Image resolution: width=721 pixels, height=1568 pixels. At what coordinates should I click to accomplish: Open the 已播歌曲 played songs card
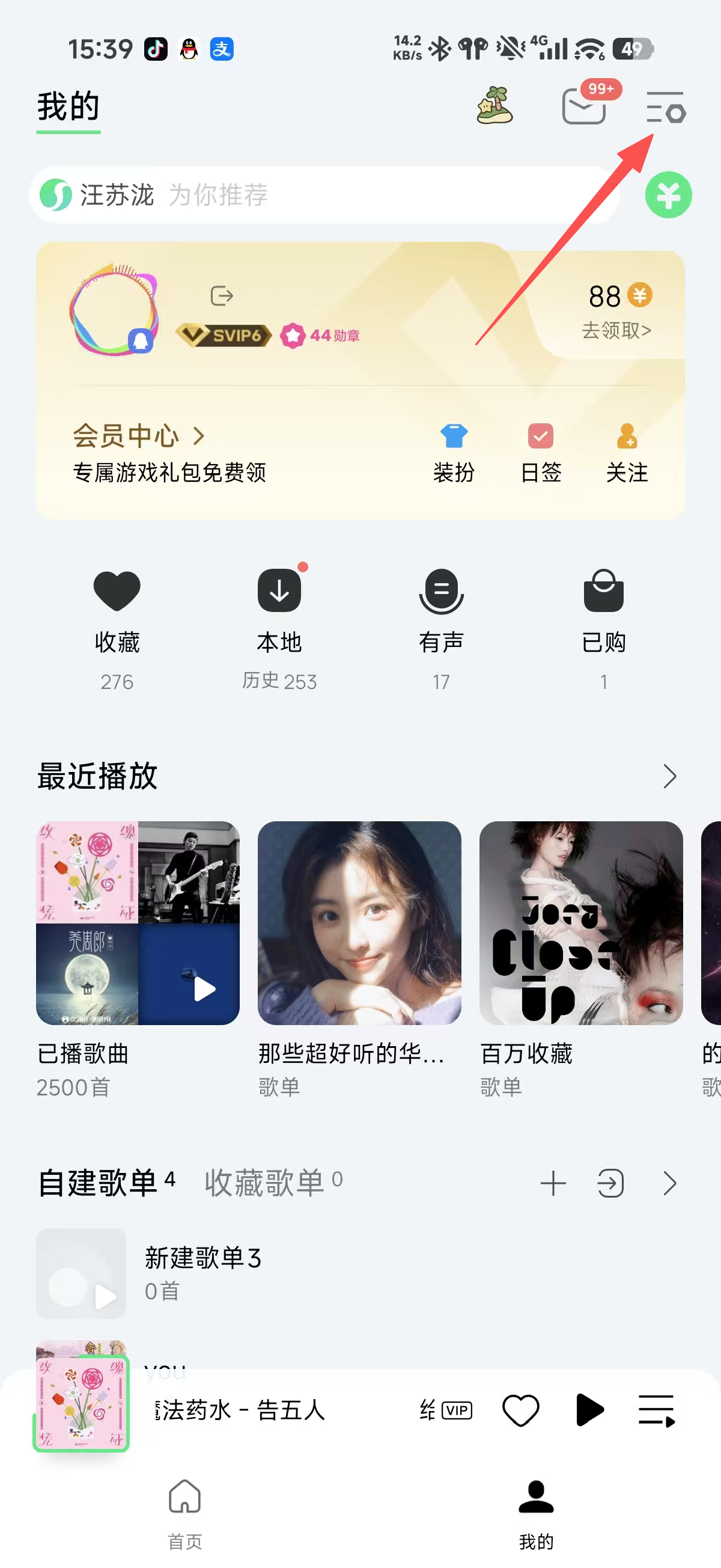[x=138, y=923]
